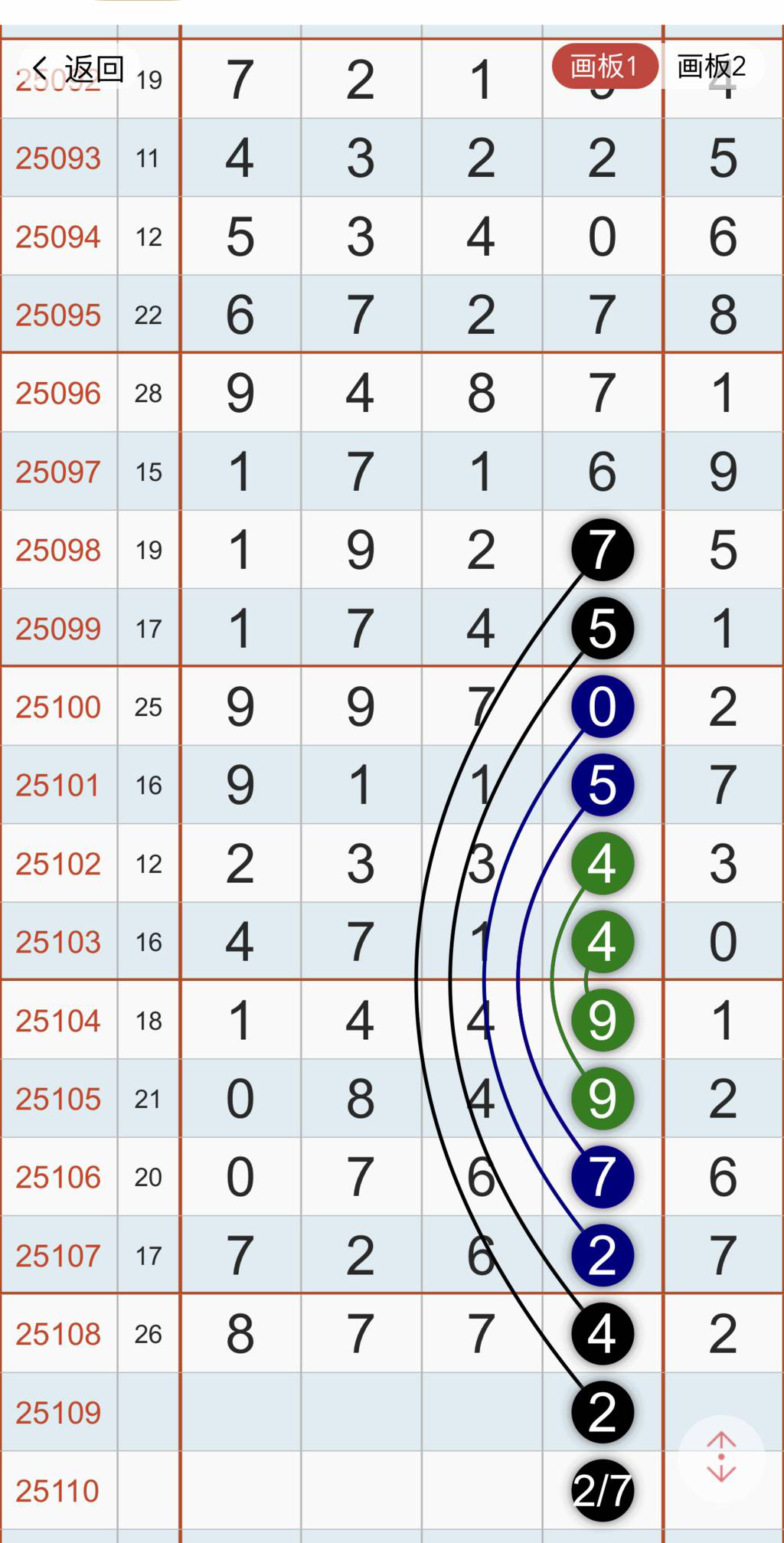Go back using the 返回 button
The width and height of the screenshot is (784, 1543).
pos(78,69)
